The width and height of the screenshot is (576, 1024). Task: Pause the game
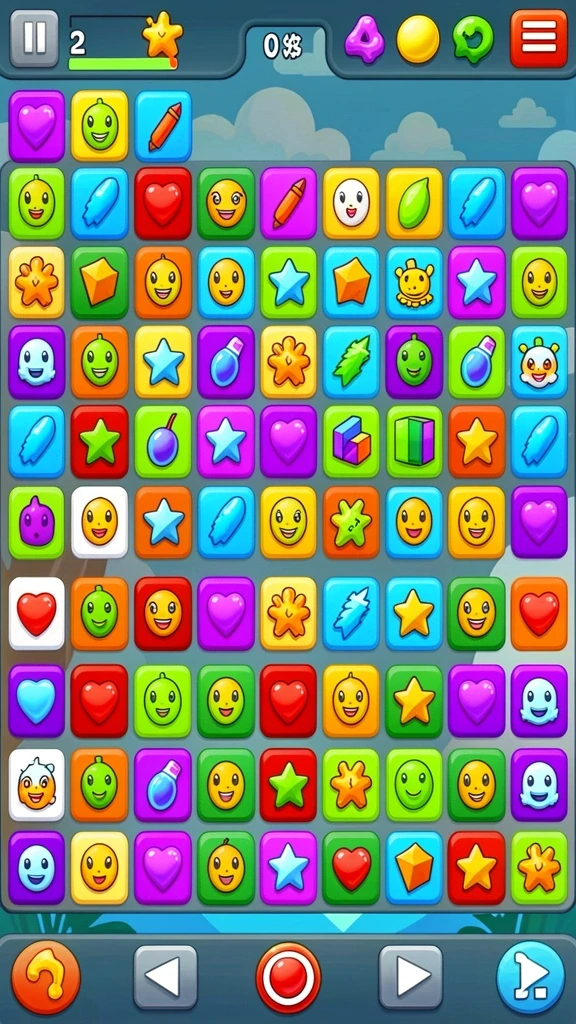34,38
